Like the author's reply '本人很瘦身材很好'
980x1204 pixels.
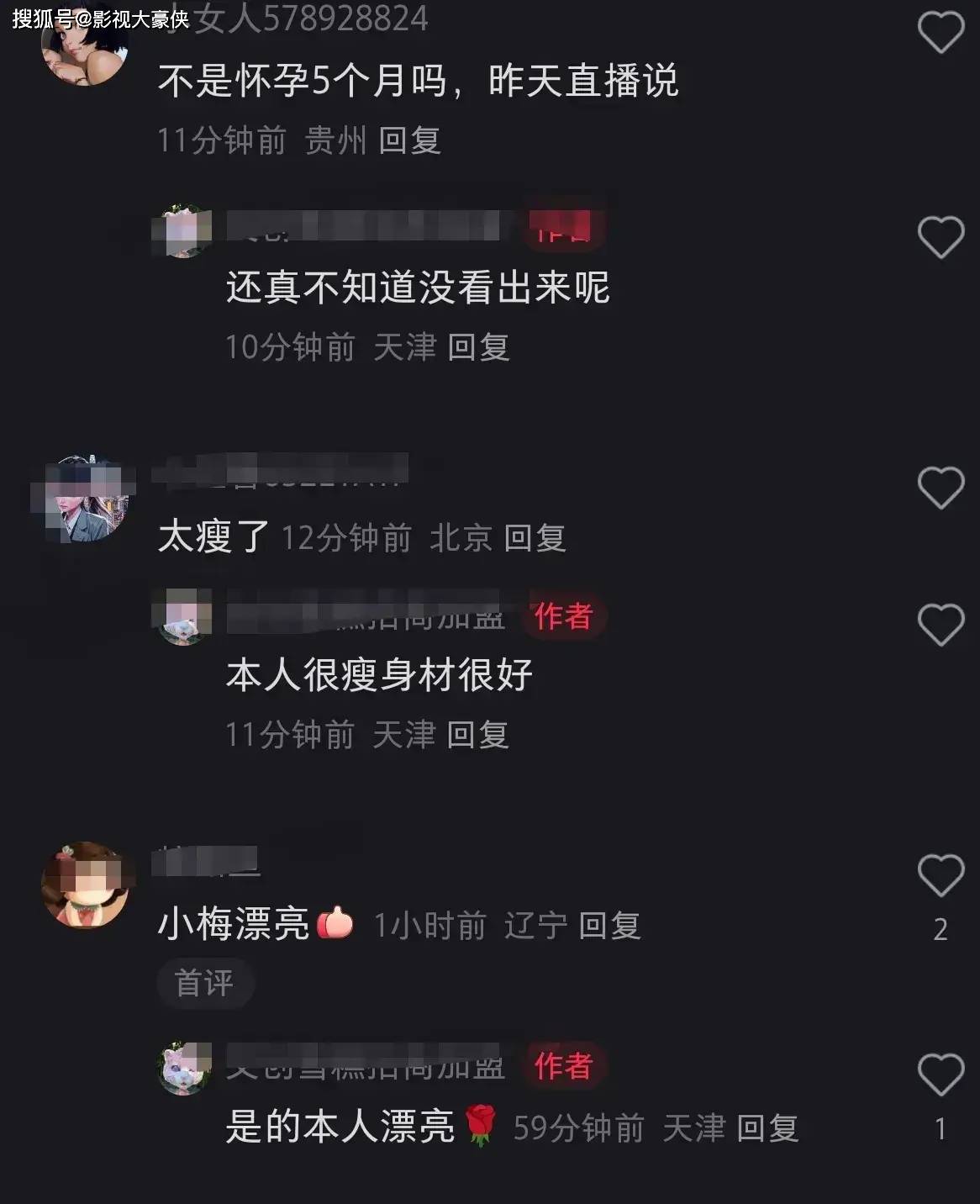coord(940,625)
